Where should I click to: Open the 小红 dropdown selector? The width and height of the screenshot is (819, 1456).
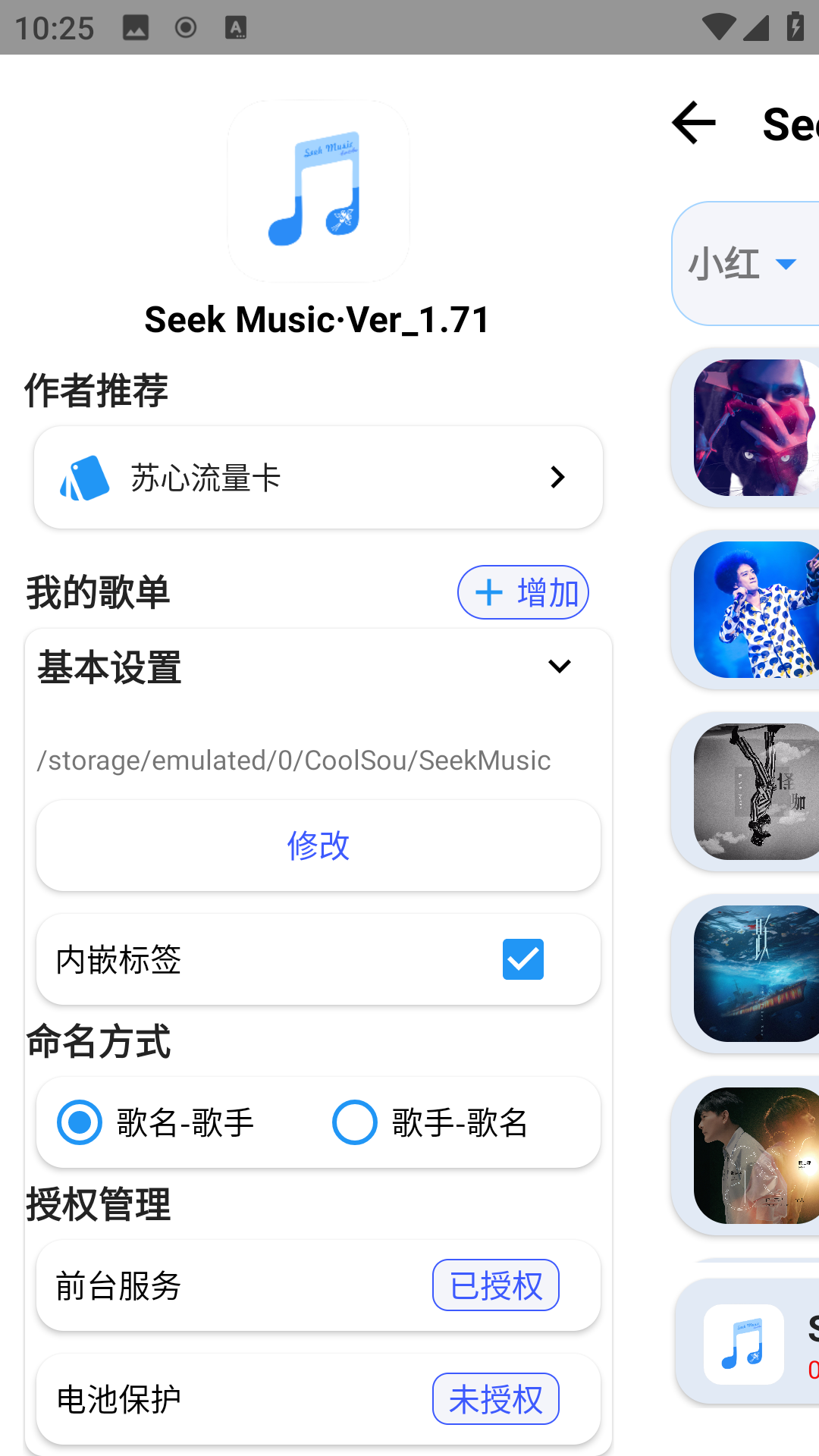coord(743,264)
